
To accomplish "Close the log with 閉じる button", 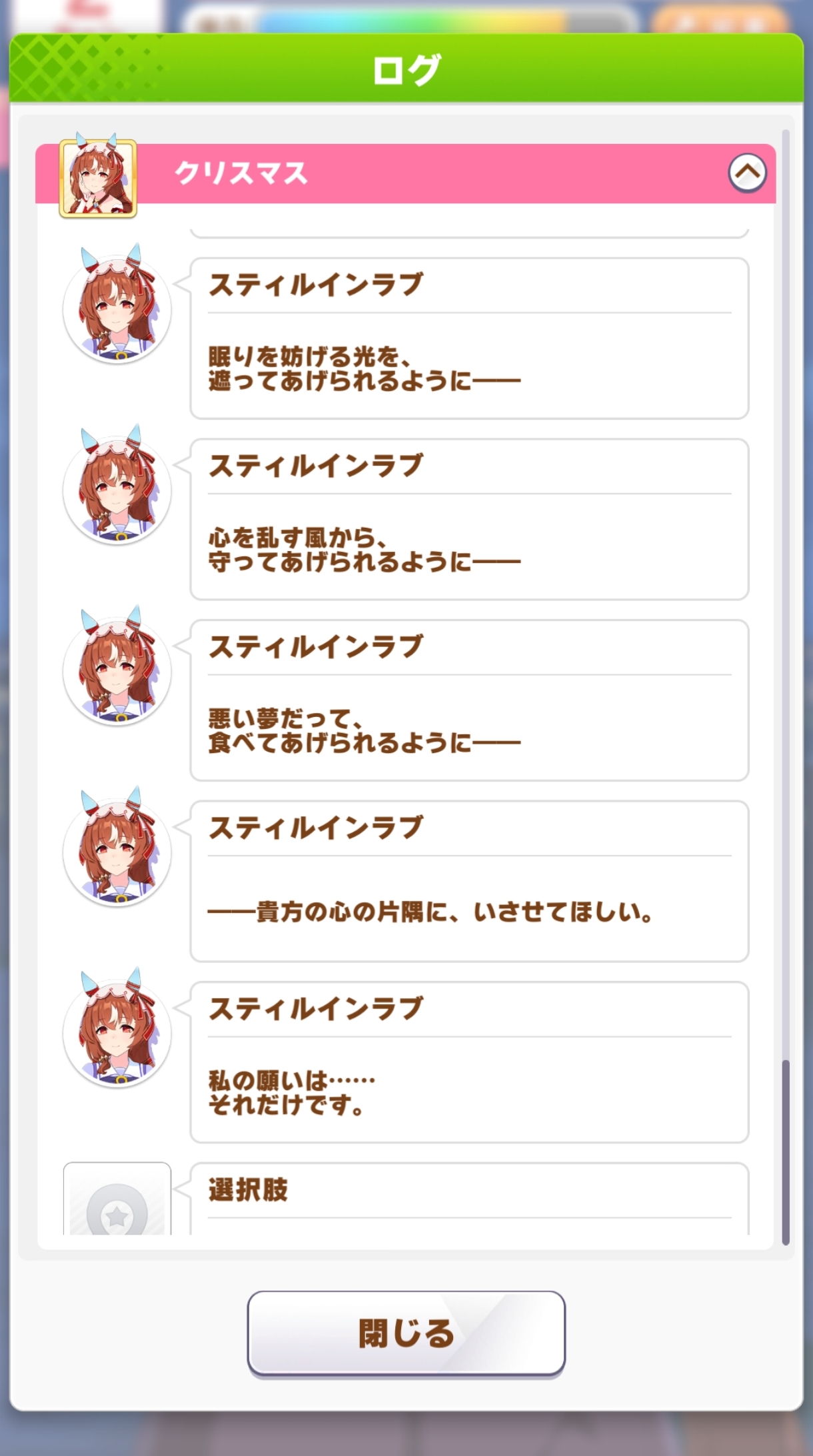I will (406, 1333).
